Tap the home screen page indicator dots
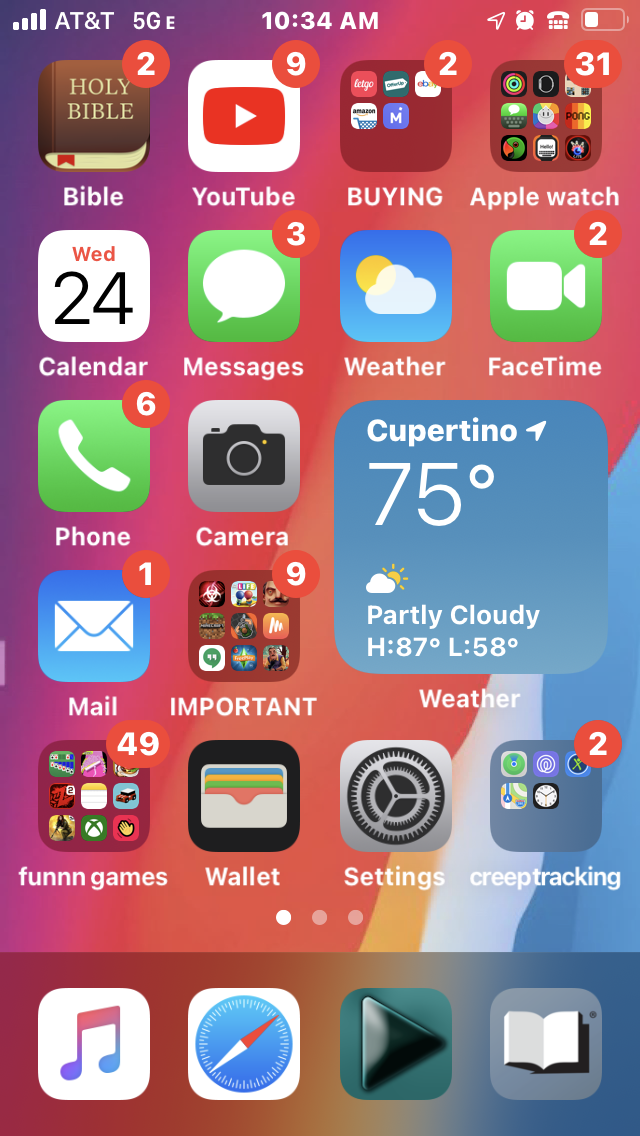This screenshot has width=640, height=1136. tap(320, 917)
